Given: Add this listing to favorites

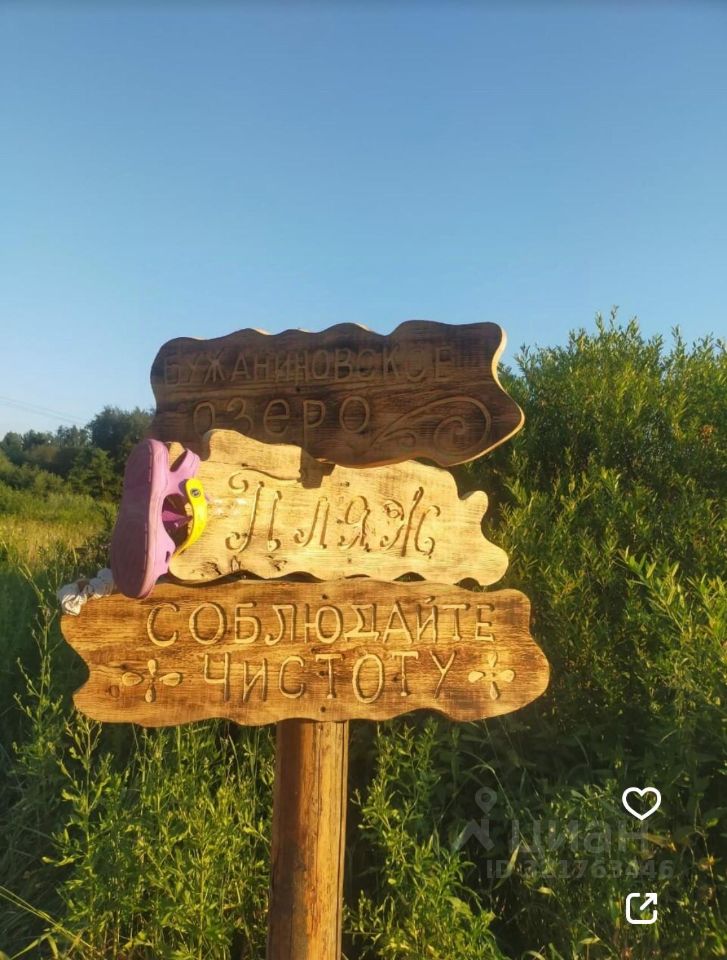Looking at the screenshot, I should click(641, 802).
